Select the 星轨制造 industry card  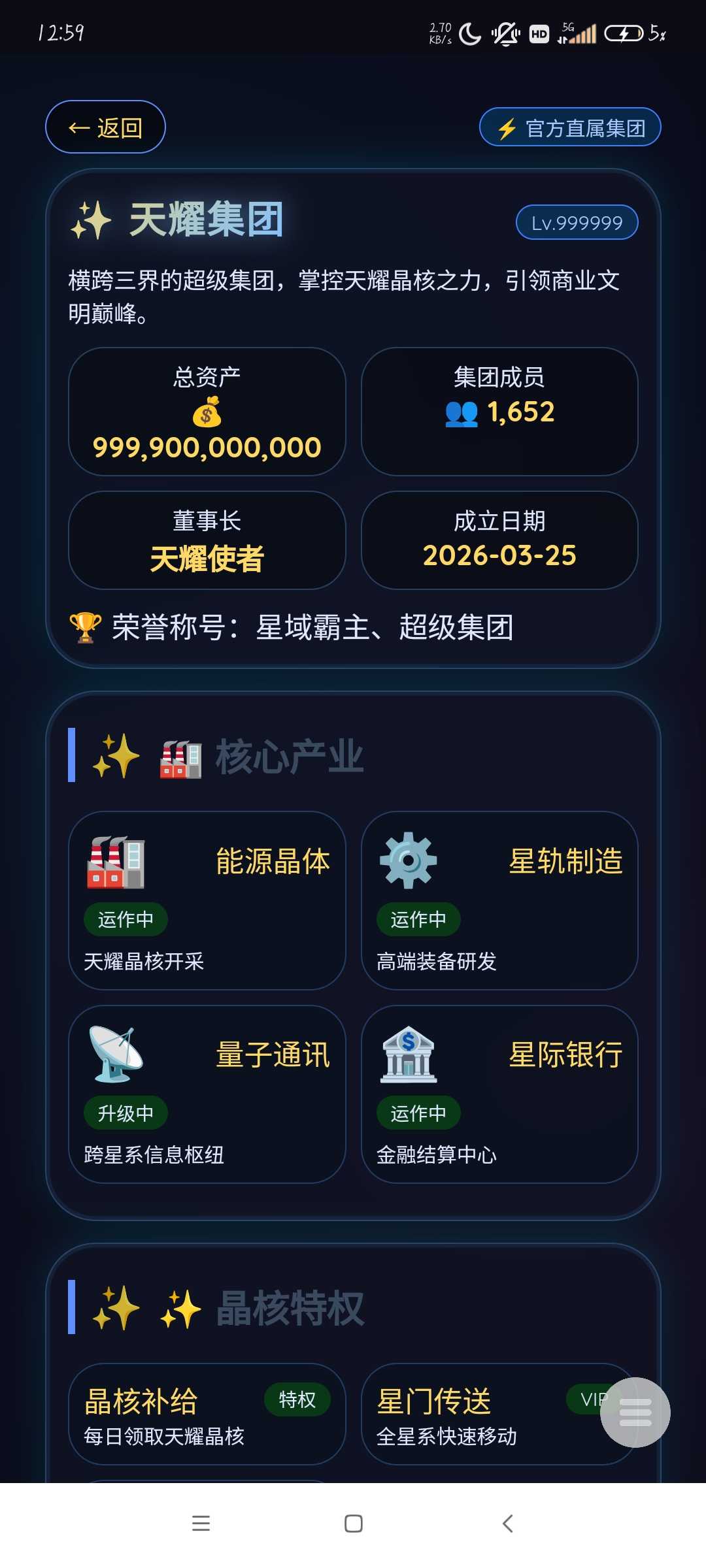(499, 900)
